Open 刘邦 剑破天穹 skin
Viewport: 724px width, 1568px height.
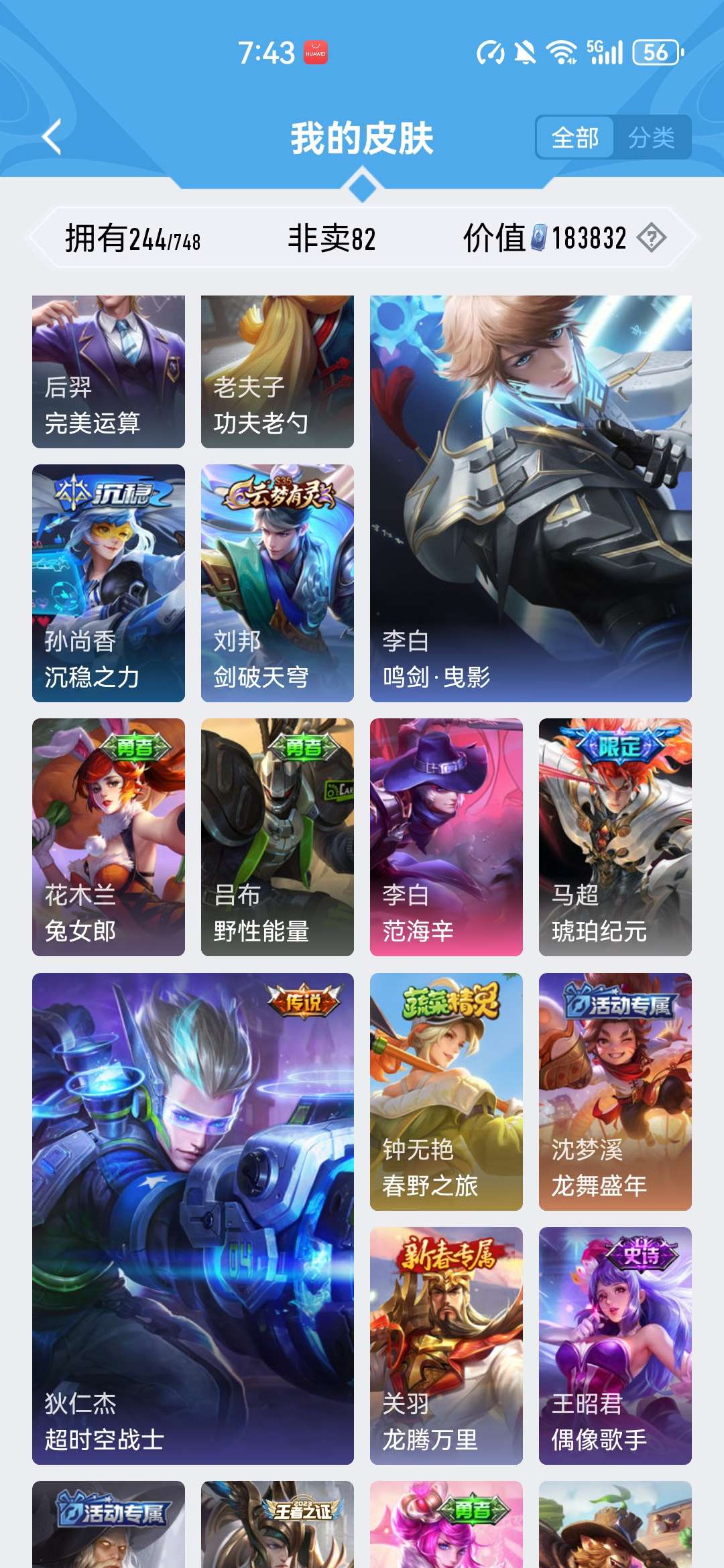tap(278, 583)
